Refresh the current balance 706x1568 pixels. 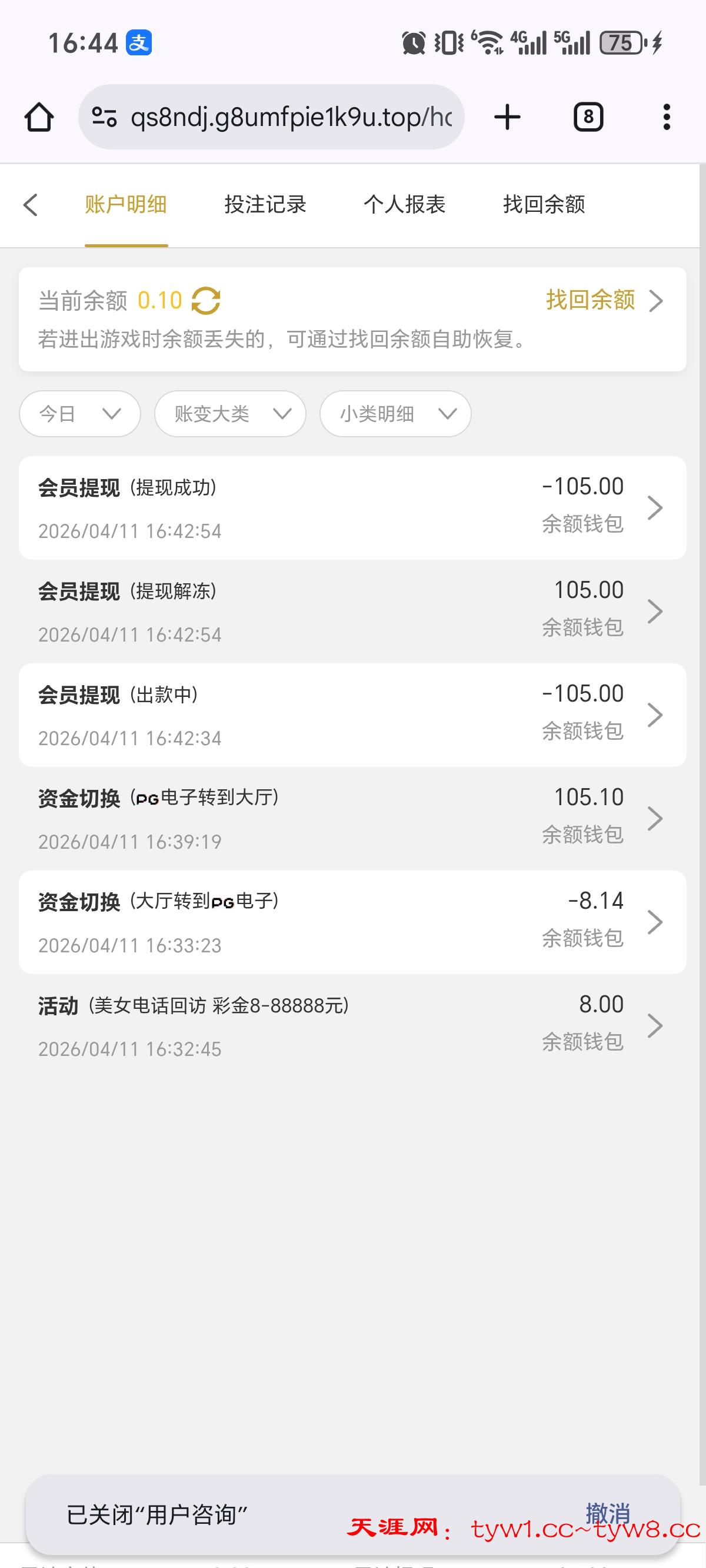206,301
